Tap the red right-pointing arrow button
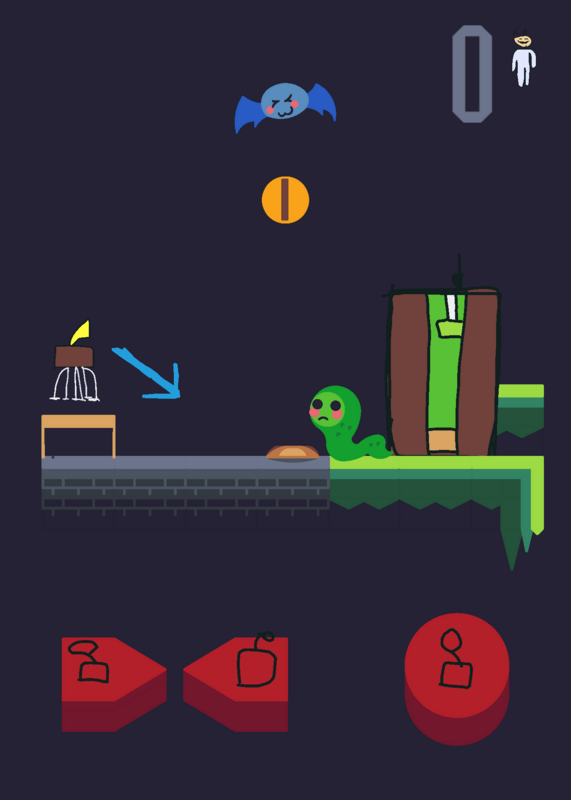This screenshot has width=571, height=800. pyautogui.click(x=114, y=684)
